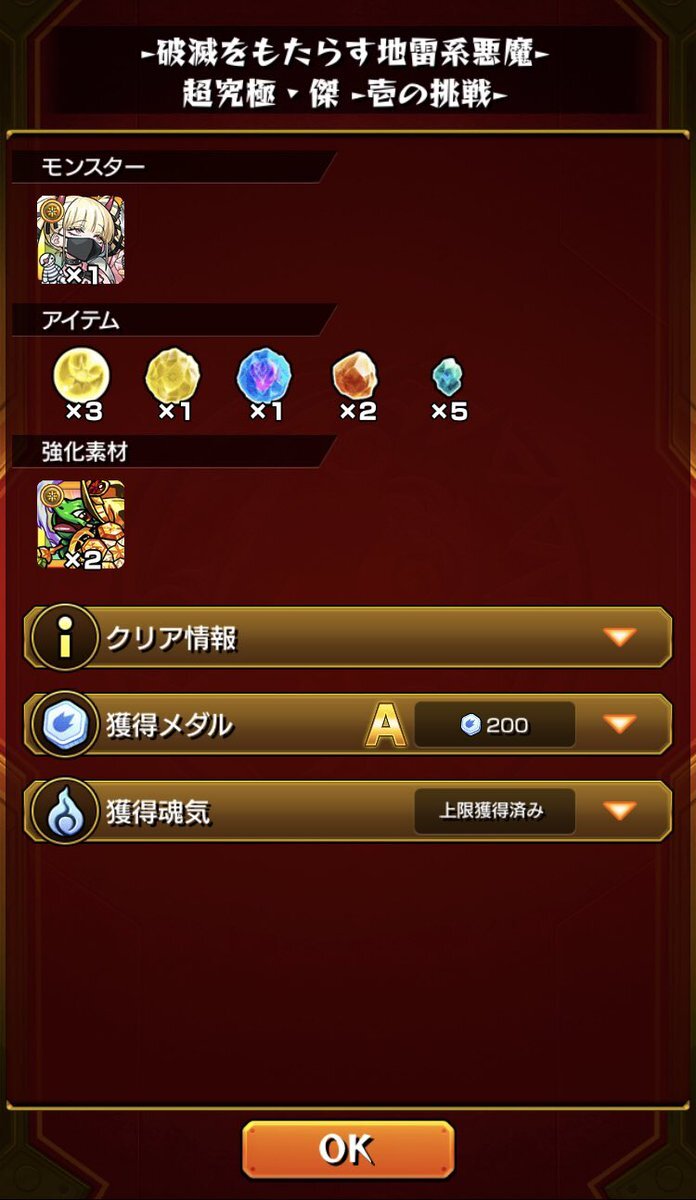This screenshot has width=696, height=1200.
Task: Expand the 獲得魂気 section
Action: point(348,810)
